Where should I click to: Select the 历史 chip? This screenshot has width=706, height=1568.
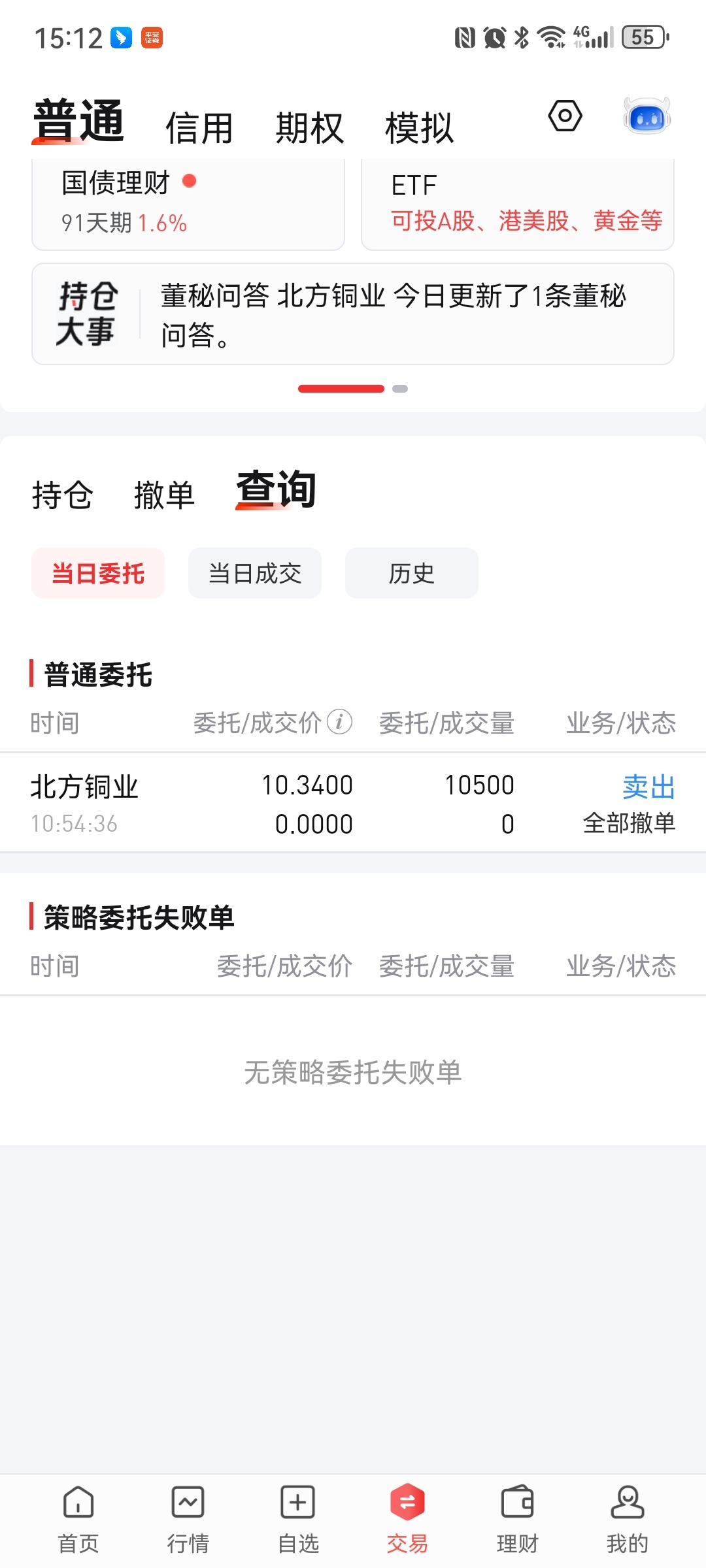point(412,573)
